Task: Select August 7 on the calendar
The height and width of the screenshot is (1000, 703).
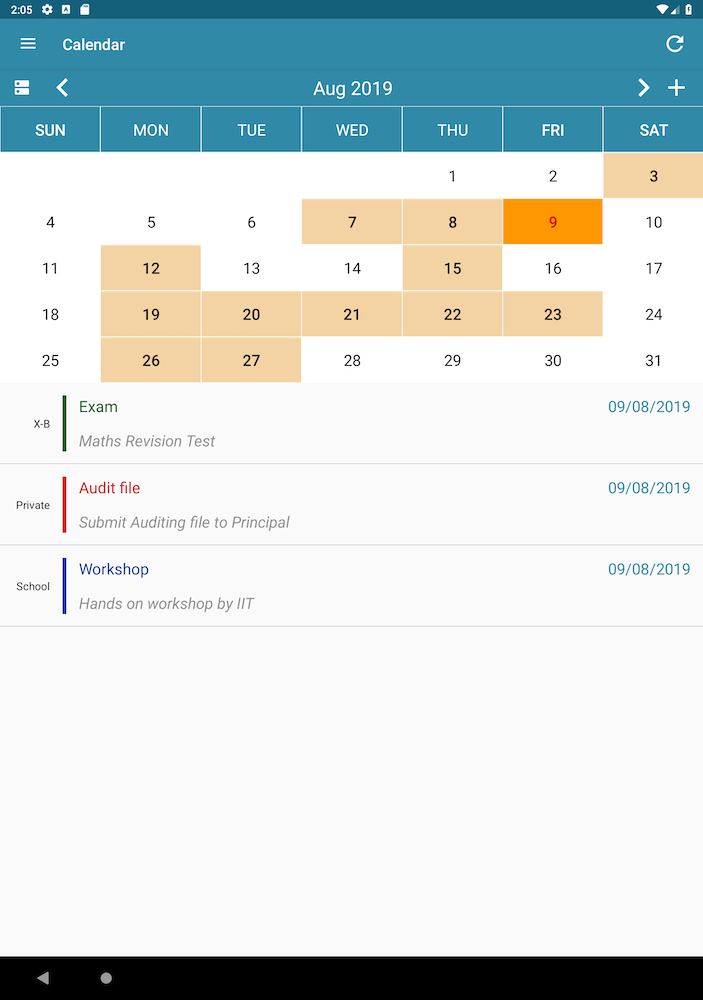Action: click(352, 222)
